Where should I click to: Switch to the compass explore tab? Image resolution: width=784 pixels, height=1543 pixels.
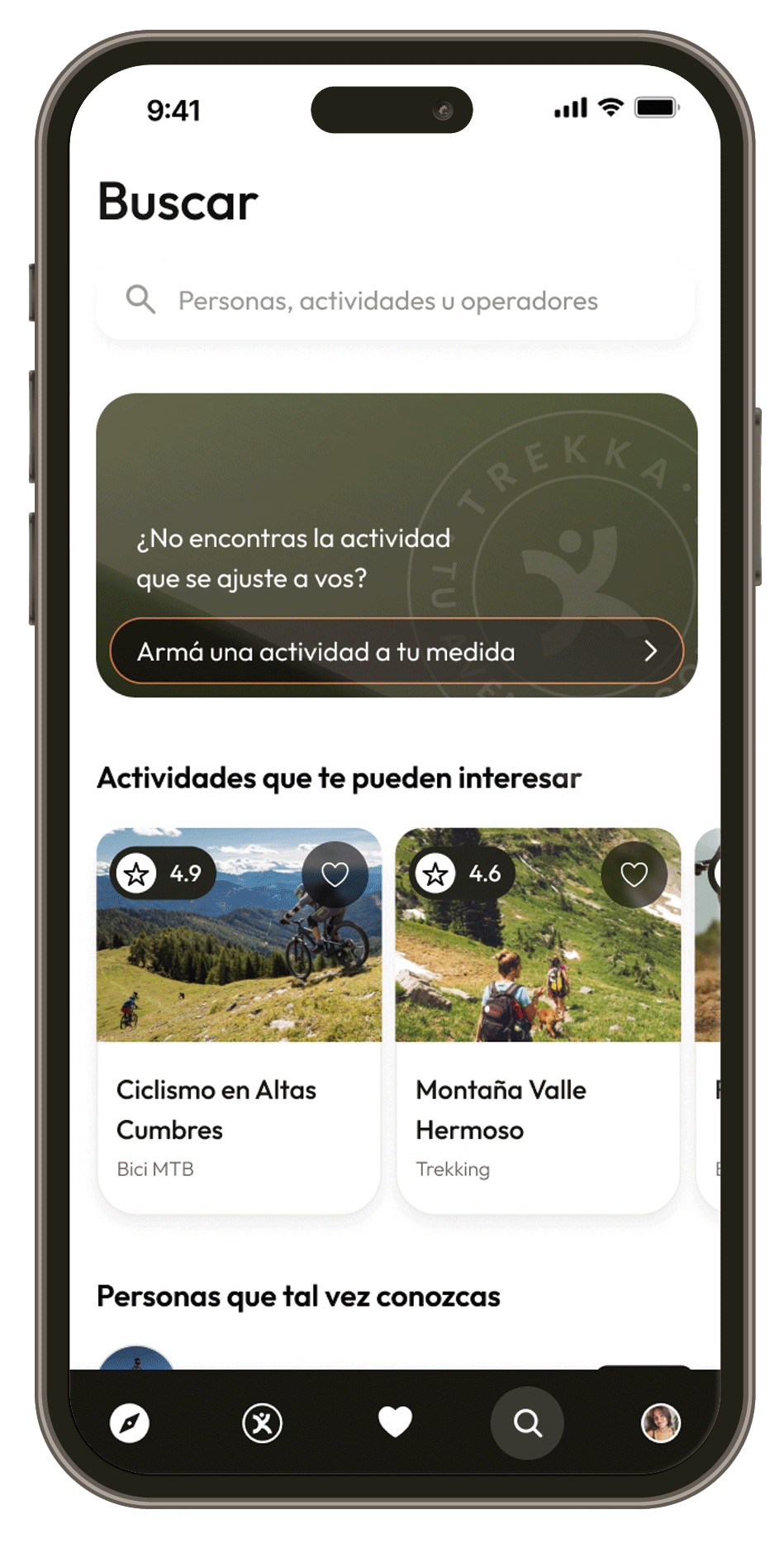130,1423
